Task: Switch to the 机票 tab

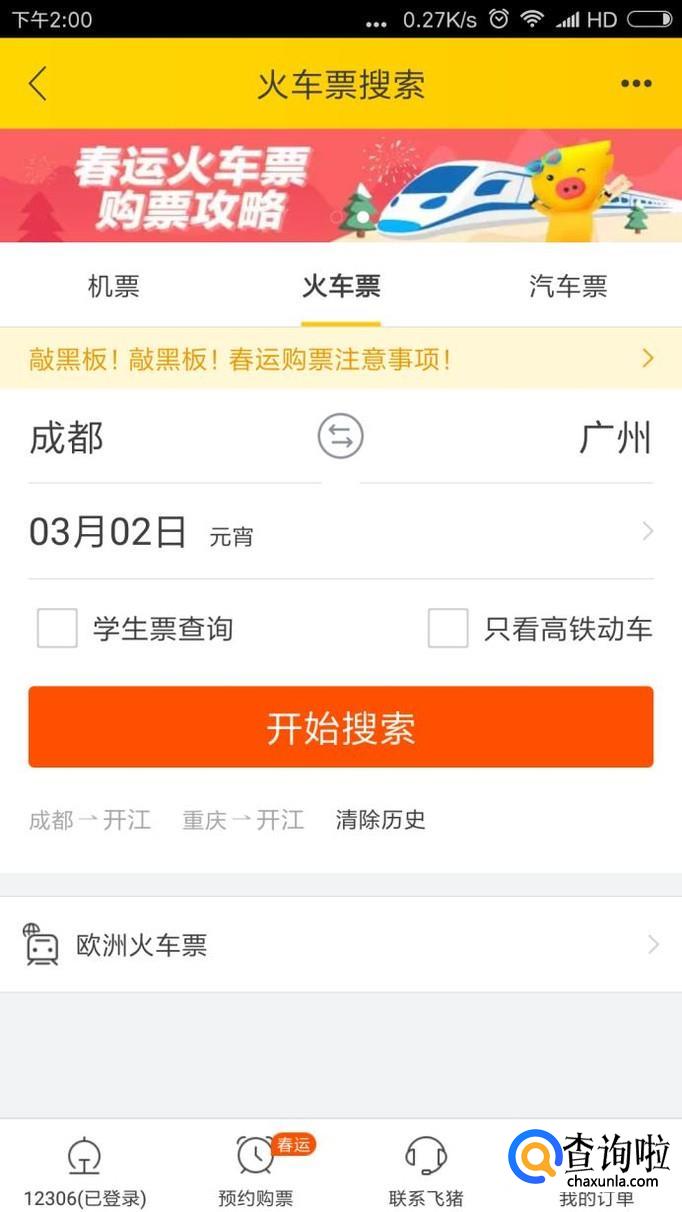Action: (x=114, y=288)
